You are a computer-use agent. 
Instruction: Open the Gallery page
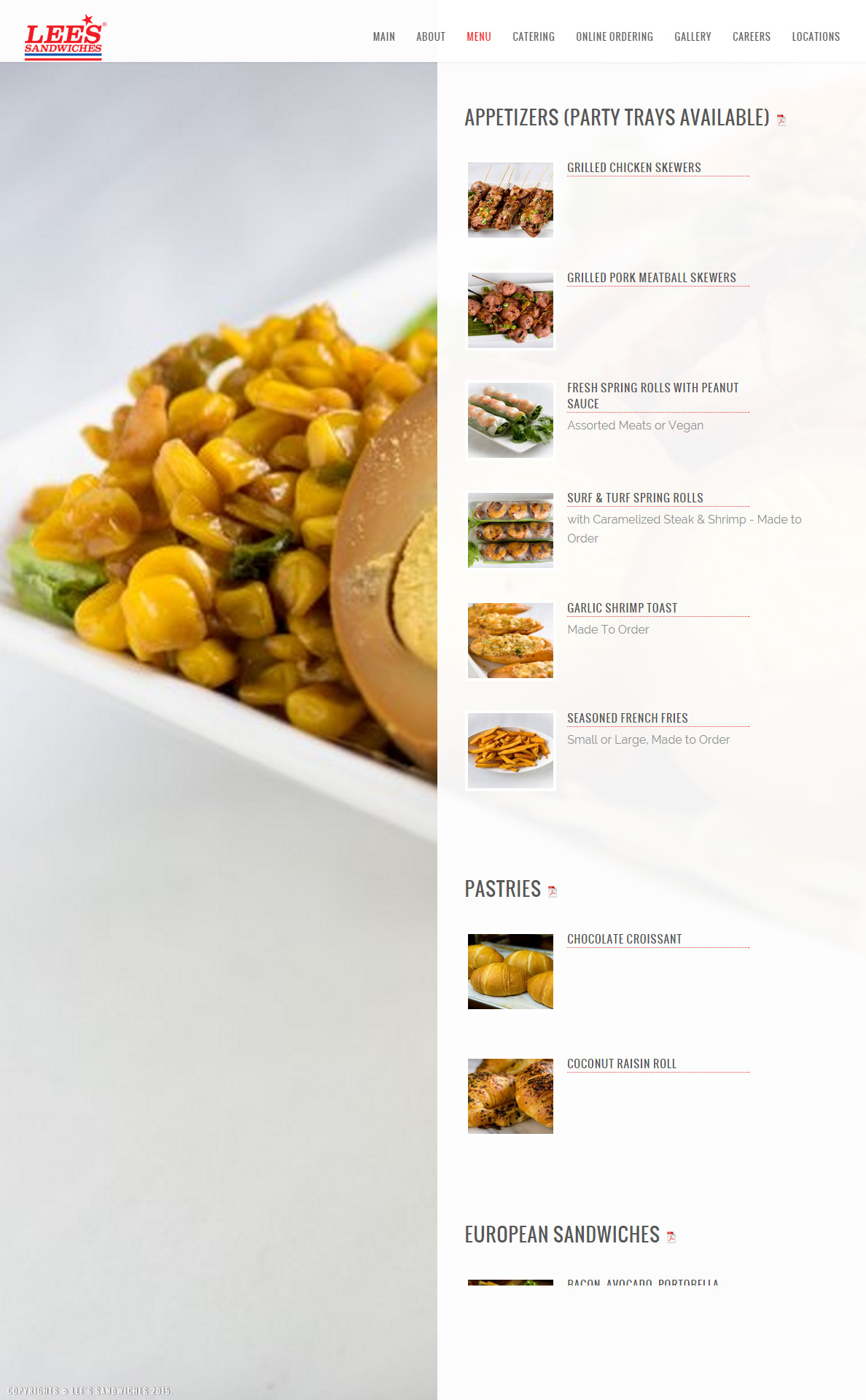pyautogui.click(x=693, y=36)
